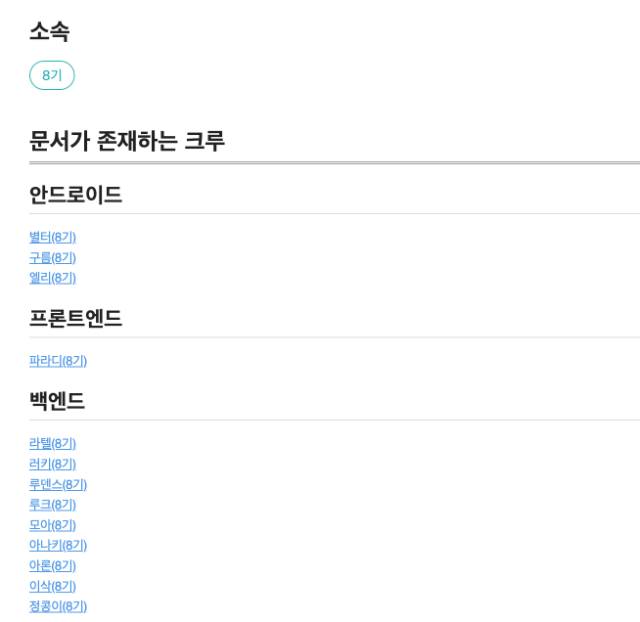Tap the 아나키(8기) link
The width and height of the screenshot is (640, 622).
tap(58, 545)
